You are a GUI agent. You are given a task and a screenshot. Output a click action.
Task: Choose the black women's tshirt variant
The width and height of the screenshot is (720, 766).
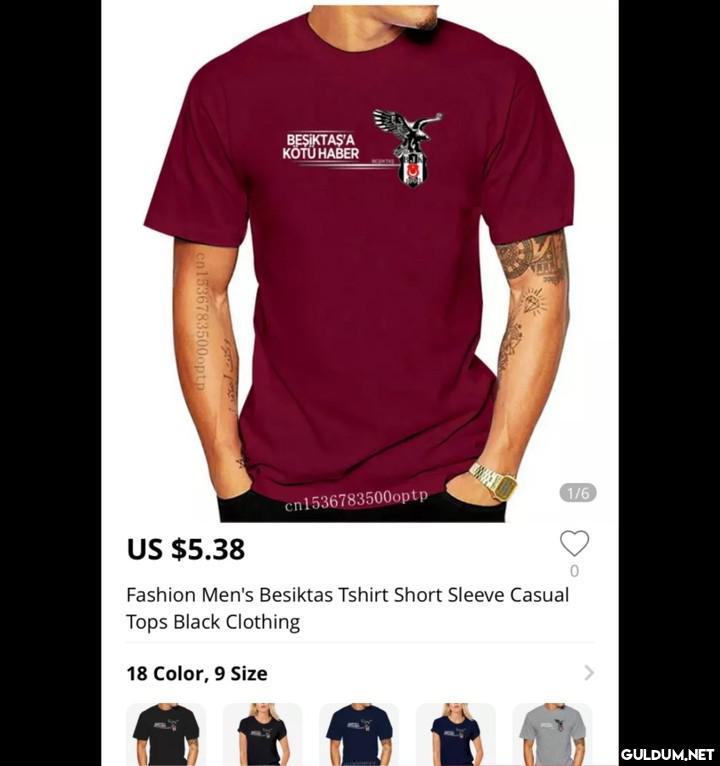[x=262, y=734]
